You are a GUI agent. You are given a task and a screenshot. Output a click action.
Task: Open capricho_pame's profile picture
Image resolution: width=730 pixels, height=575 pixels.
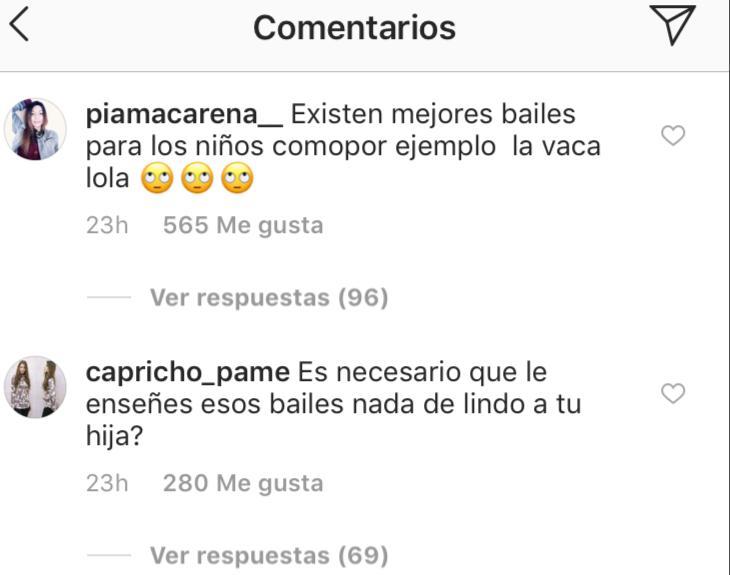pos(36,387)
